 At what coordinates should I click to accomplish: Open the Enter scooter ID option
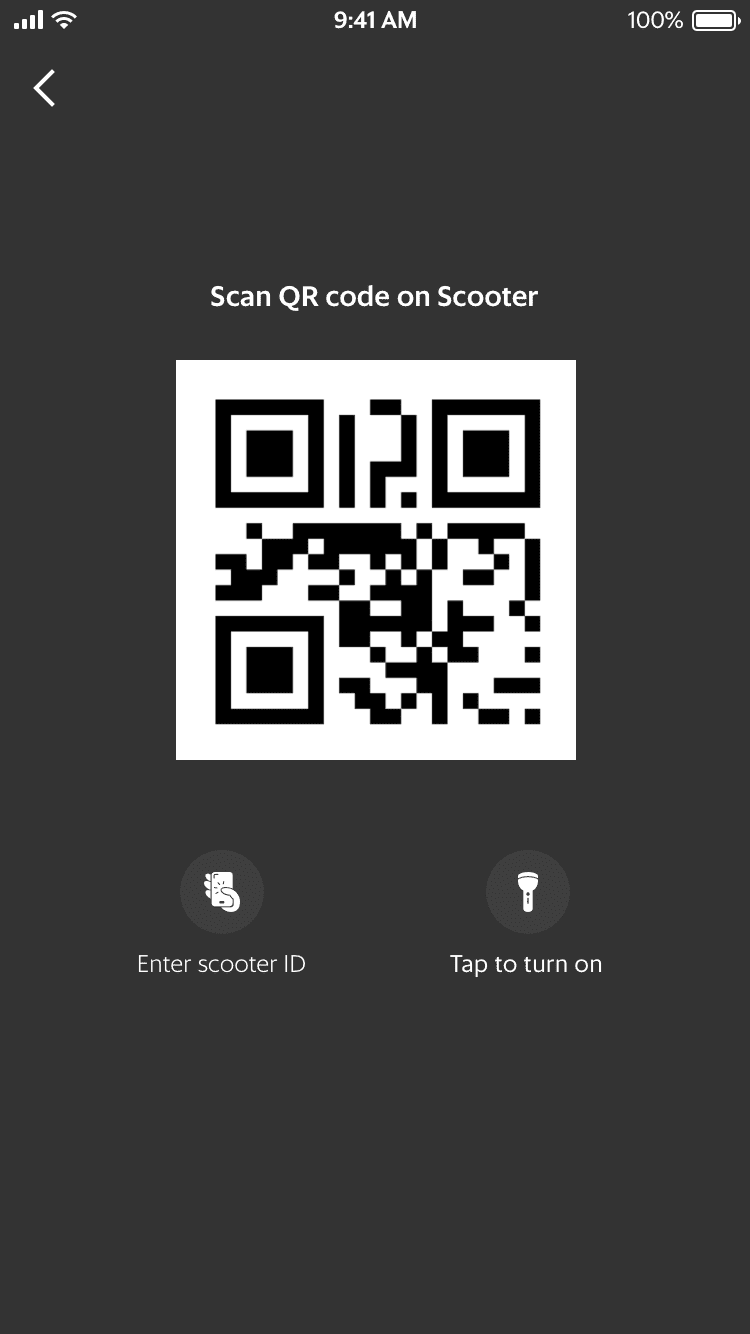click(x=221, y=892)
